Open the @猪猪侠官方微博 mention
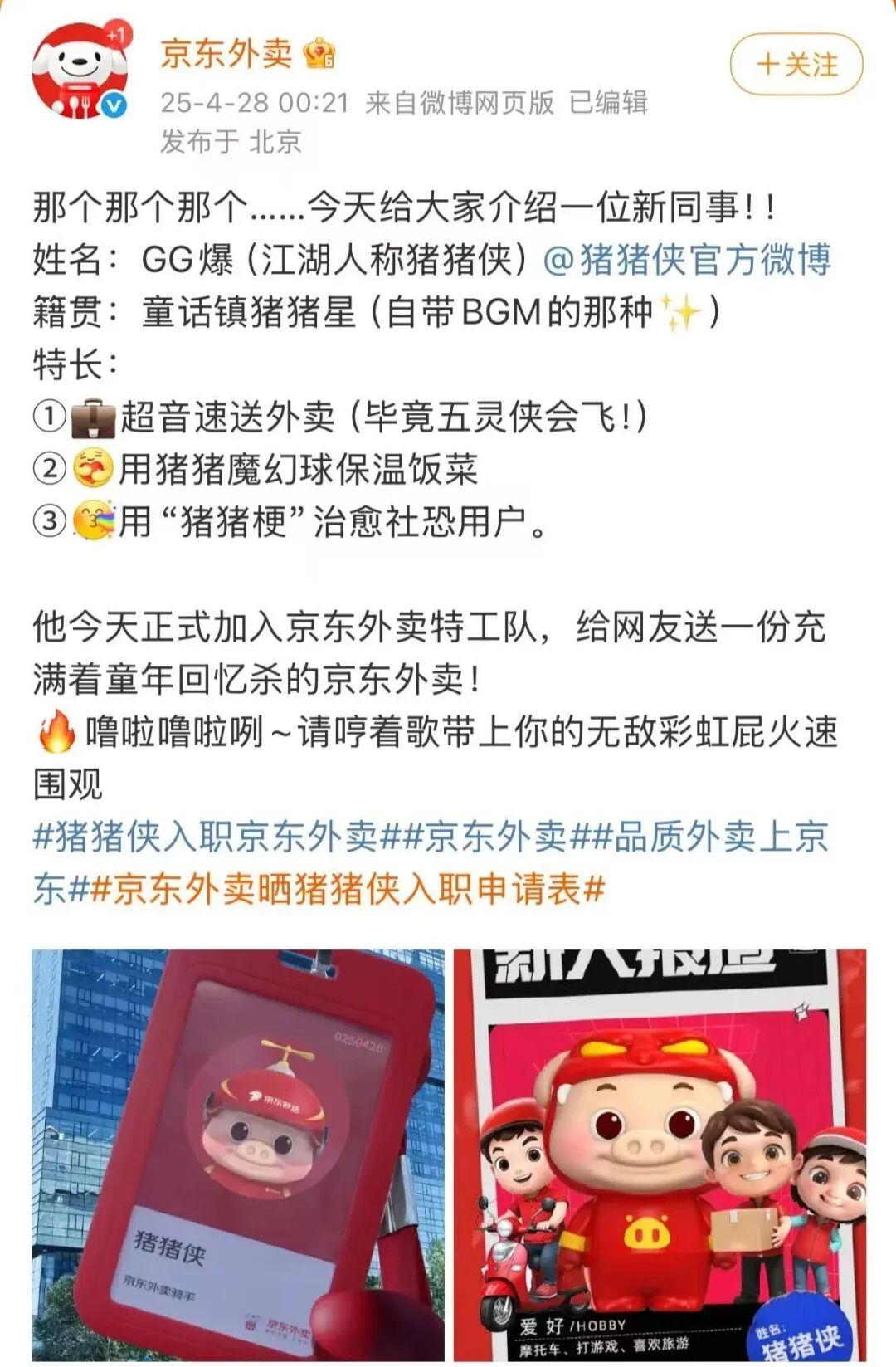This screenshot has height=1367, width=896. point(687,260)
